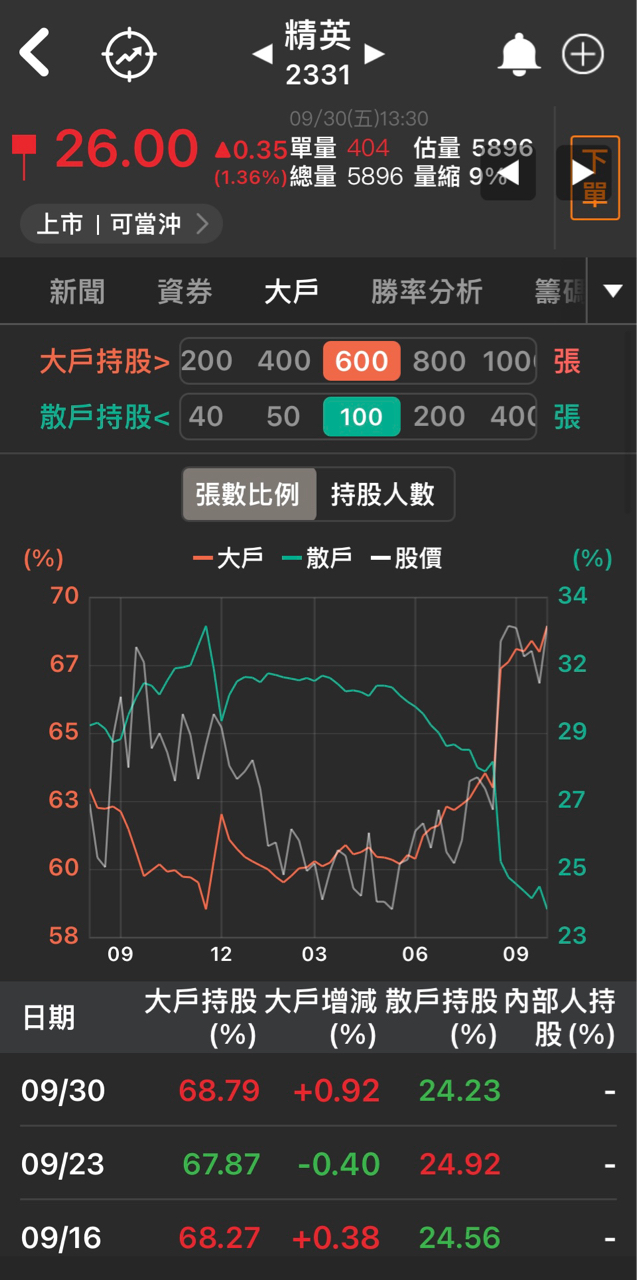This screenshot has height=1280, width=637.
Task: Open the 上市 | 可當沖 info chip
Action: pyautogui.click(x=121, y=224)
